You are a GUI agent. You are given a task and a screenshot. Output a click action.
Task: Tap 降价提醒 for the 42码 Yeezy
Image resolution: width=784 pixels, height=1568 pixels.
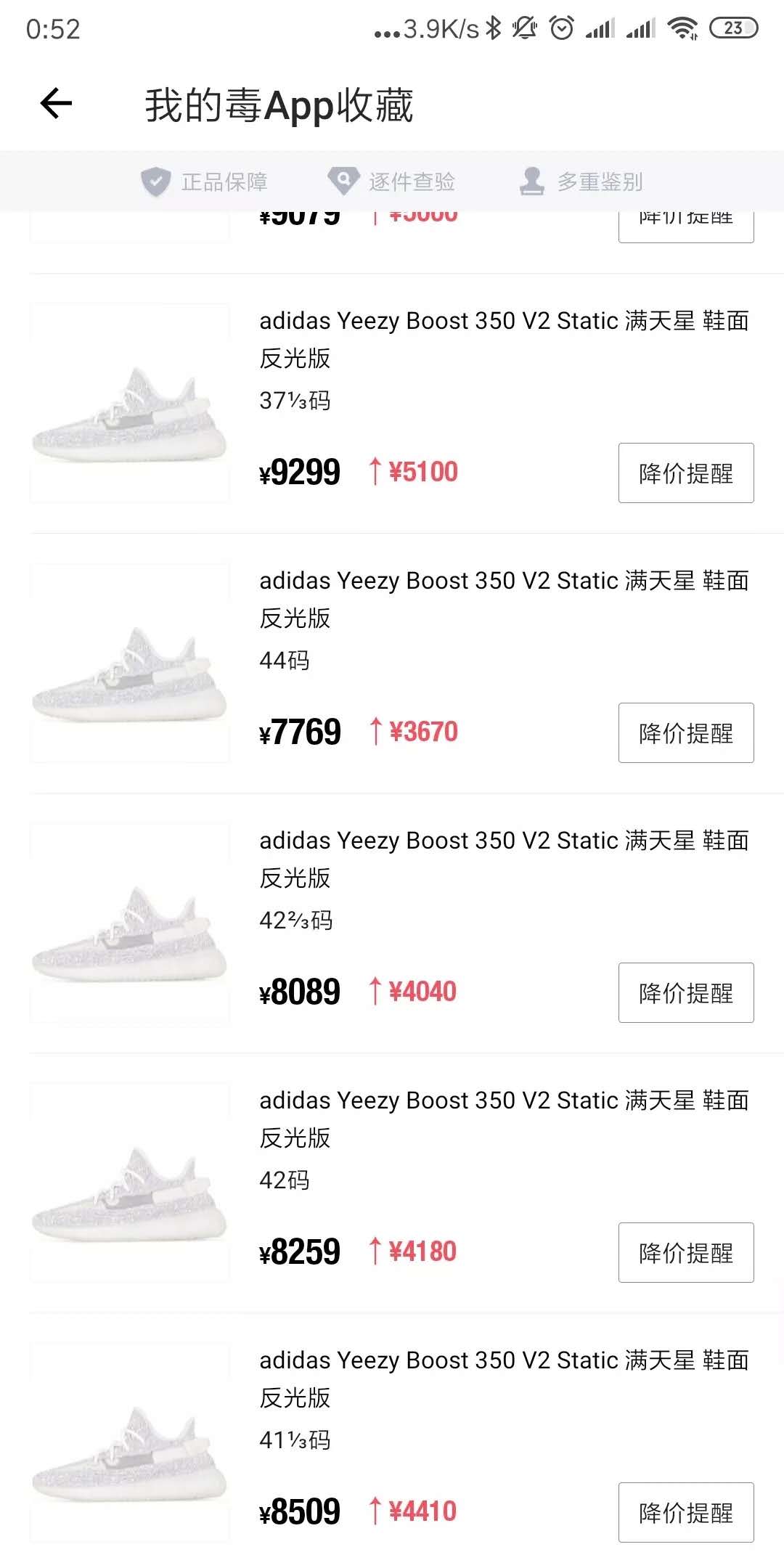685,1252
